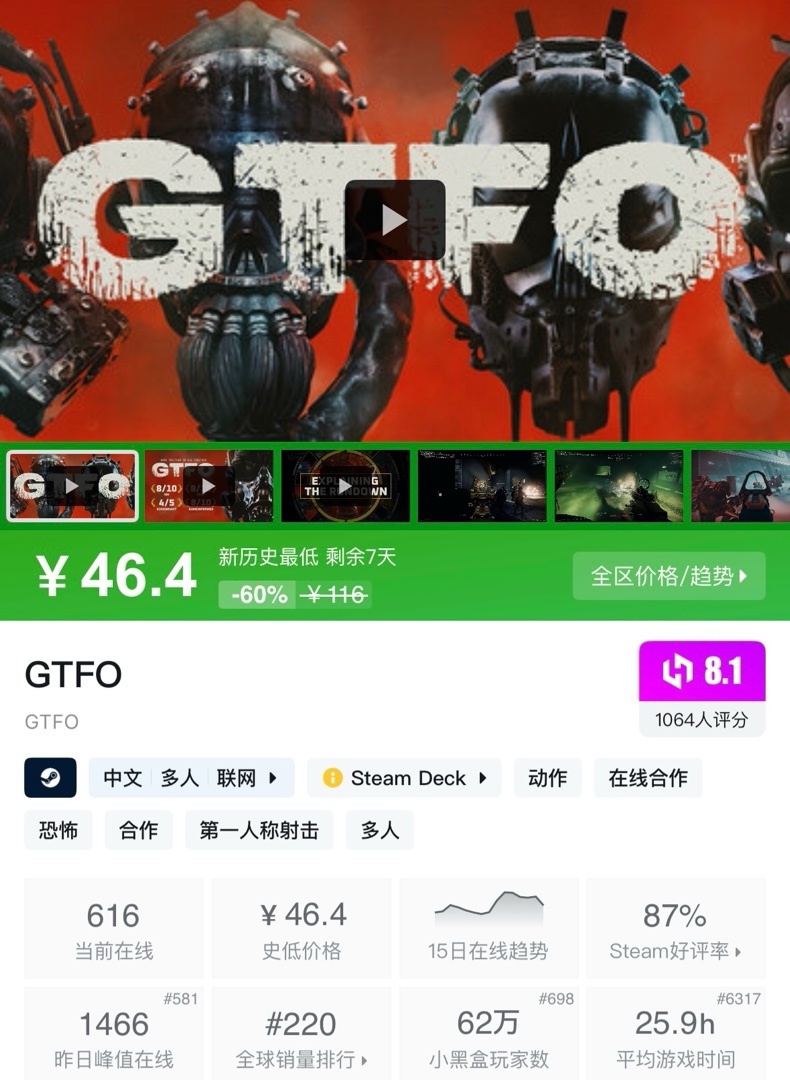Select the 动作 genre tag
The height and width of the screenshot is (1080, 790).
547,778
